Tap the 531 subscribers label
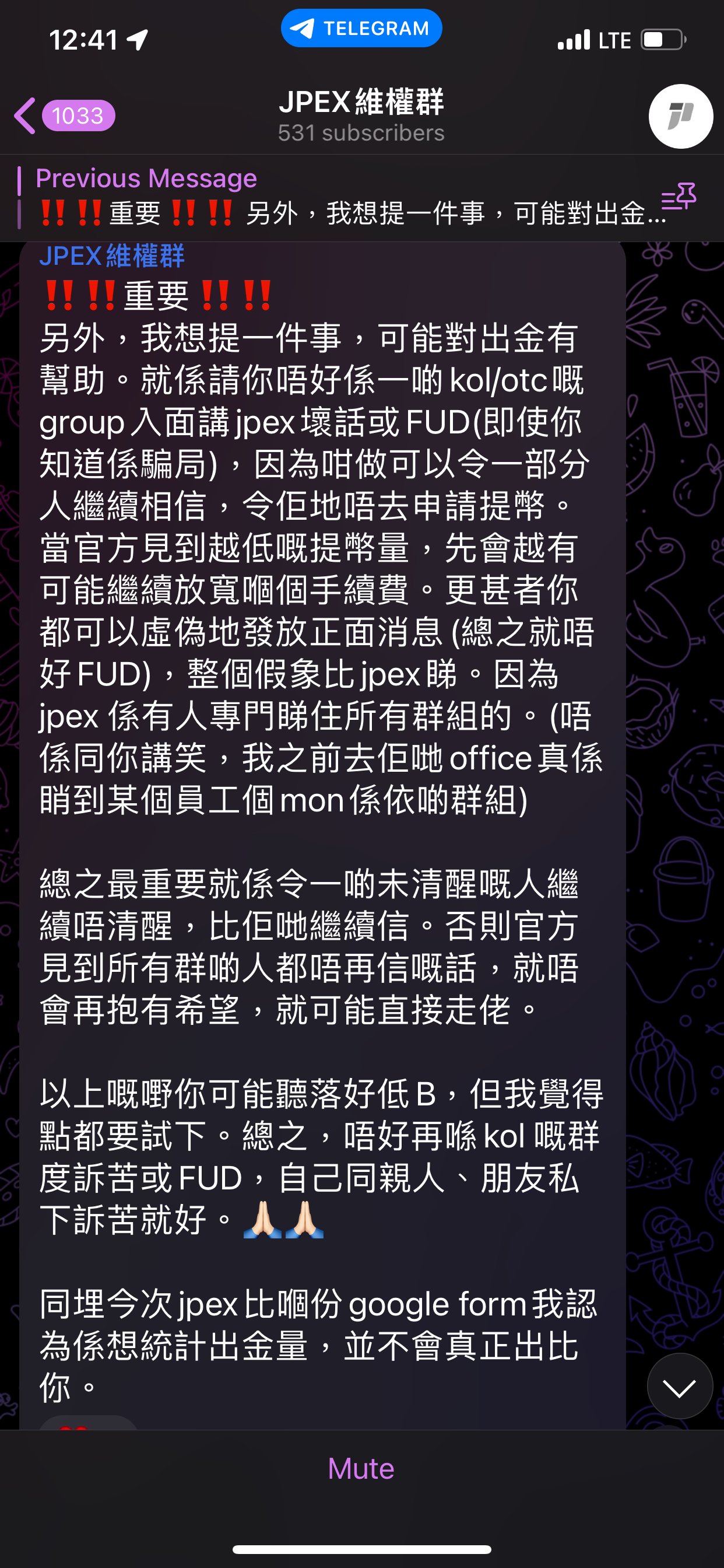Image resolution: width=724 pixels, height=1568 pixels. pos(361,132)
